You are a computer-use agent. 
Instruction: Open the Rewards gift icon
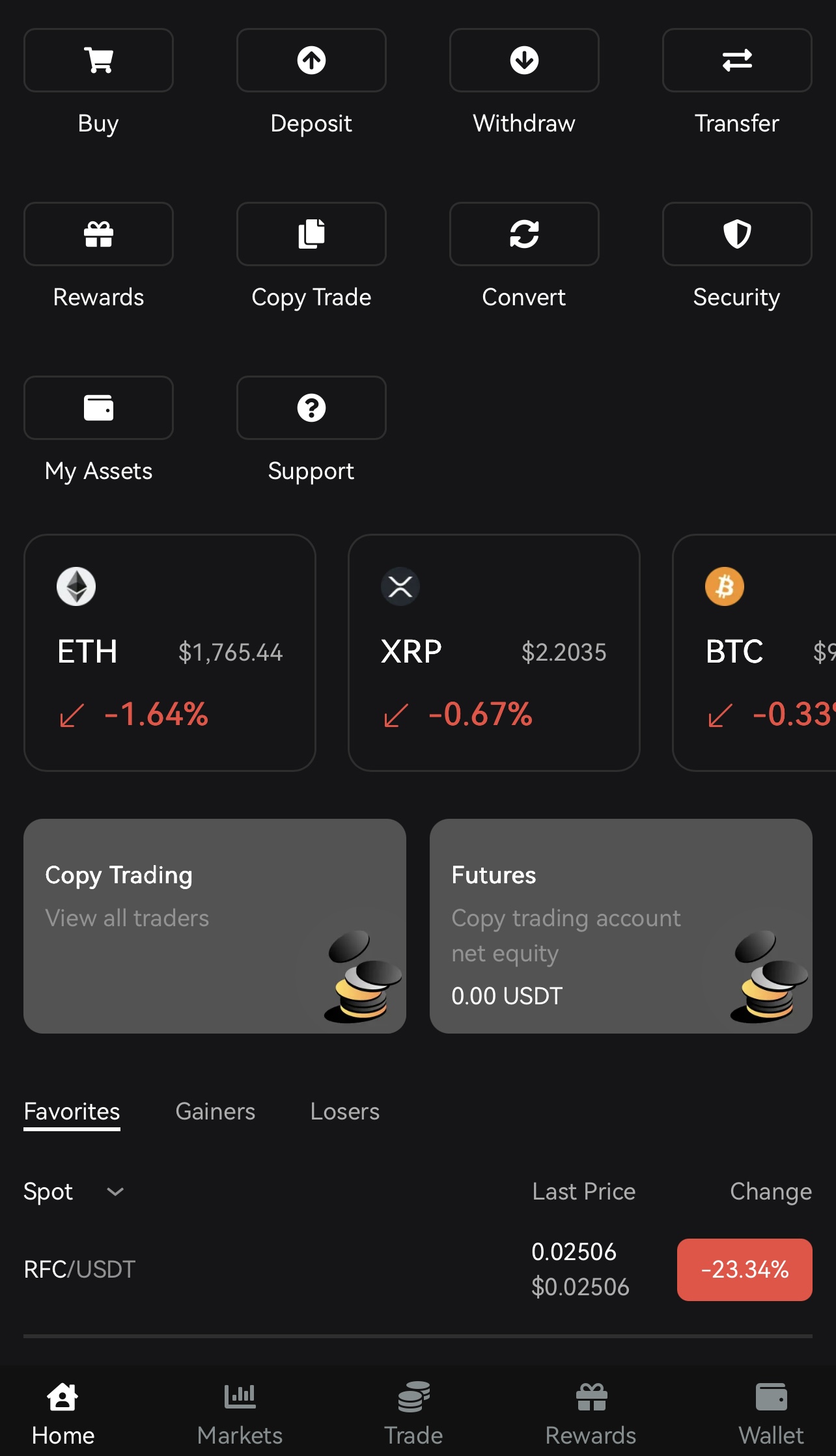click(x=98, y=234)
